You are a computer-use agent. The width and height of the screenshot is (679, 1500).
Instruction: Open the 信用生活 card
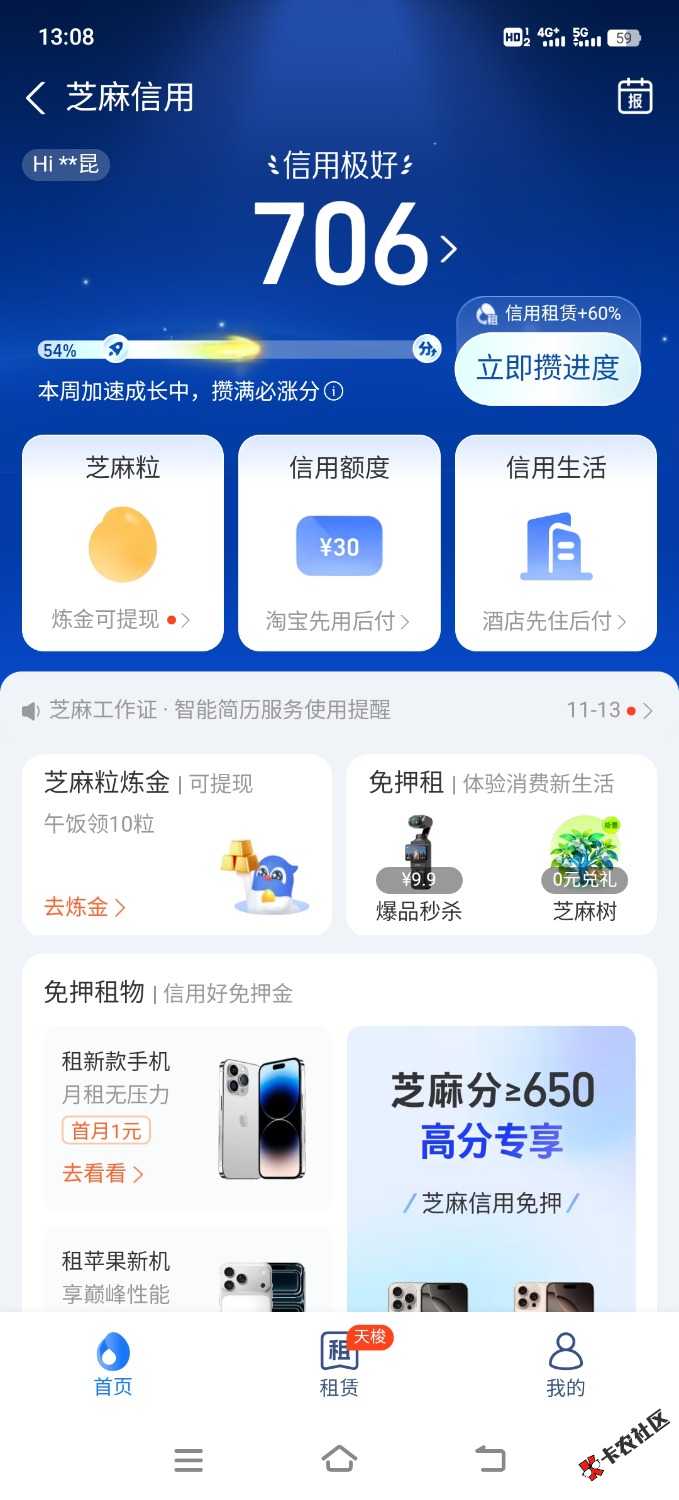pos(555,543)
